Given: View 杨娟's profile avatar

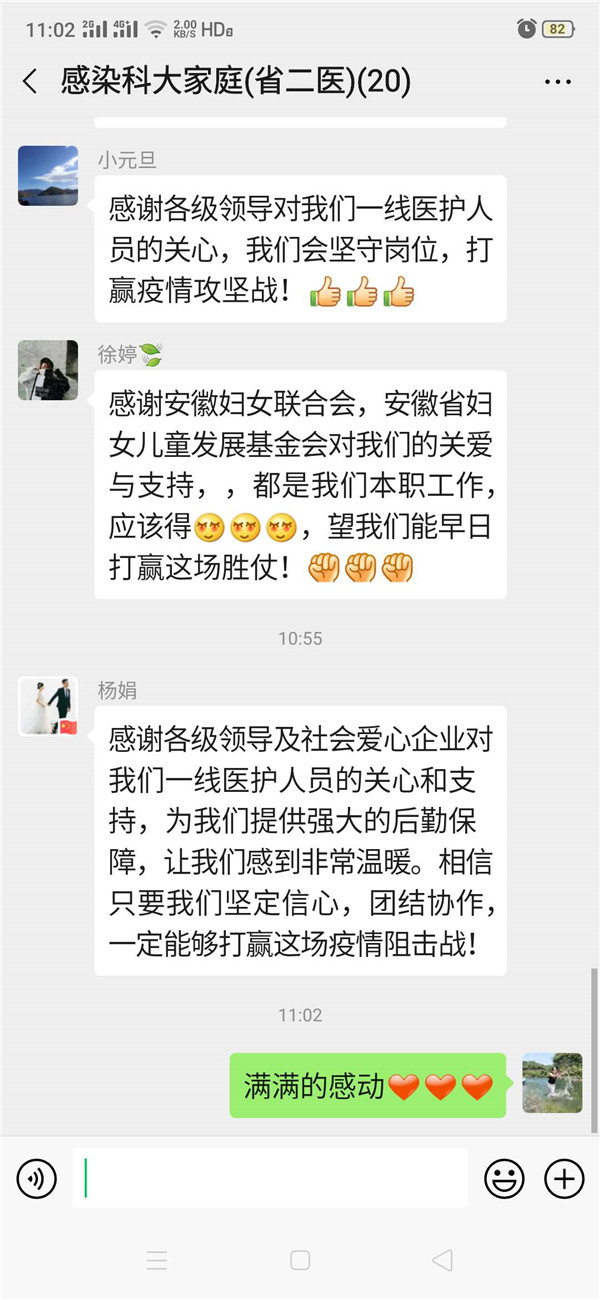Looking at the screenshot, I should [x=48, y=706].
